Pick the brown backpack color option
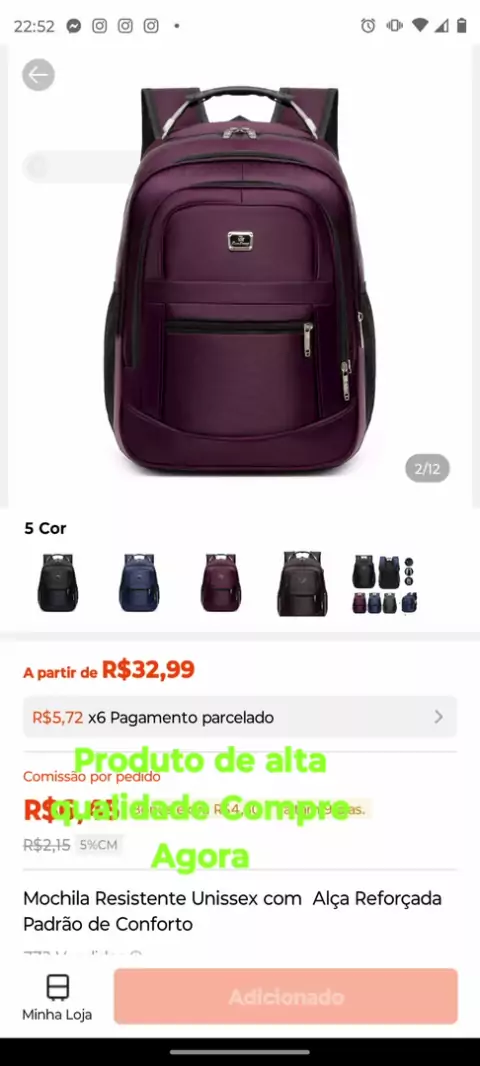Viewport: 480px width, 1066px height. 303,583
